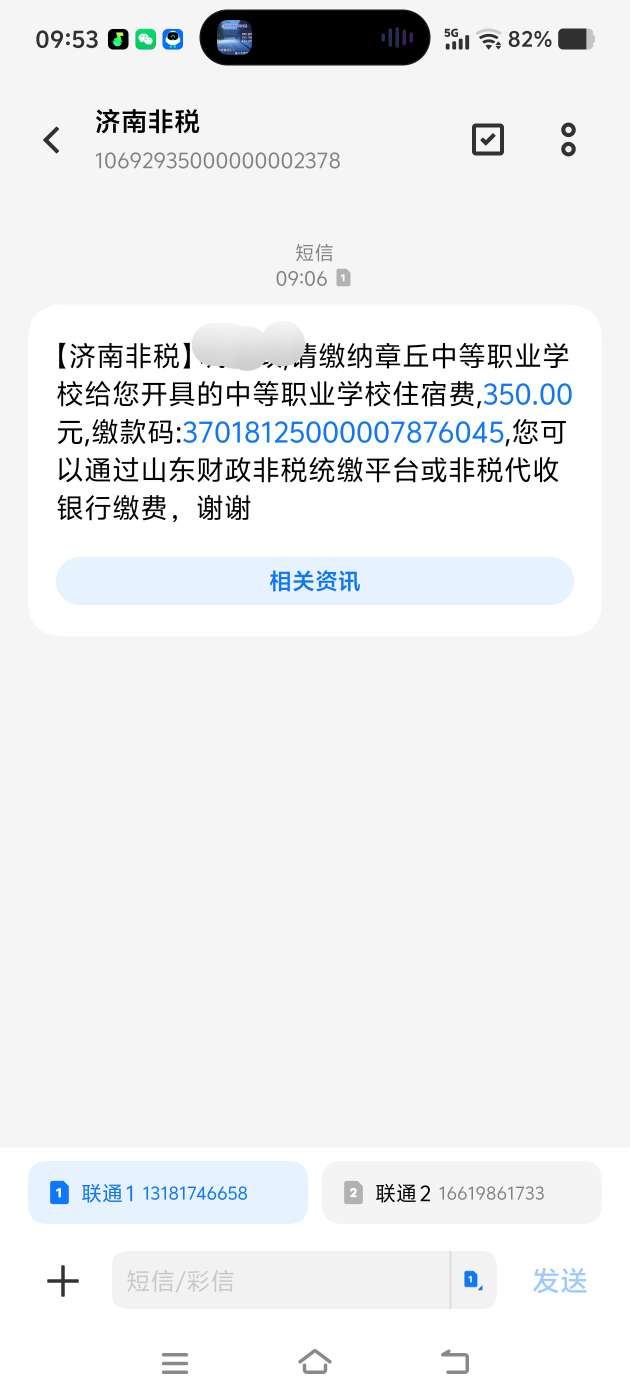This screenshot has width=630, height=1400.
Task: Tap the 相关资讯 button
Action: (x=315, y=581)
